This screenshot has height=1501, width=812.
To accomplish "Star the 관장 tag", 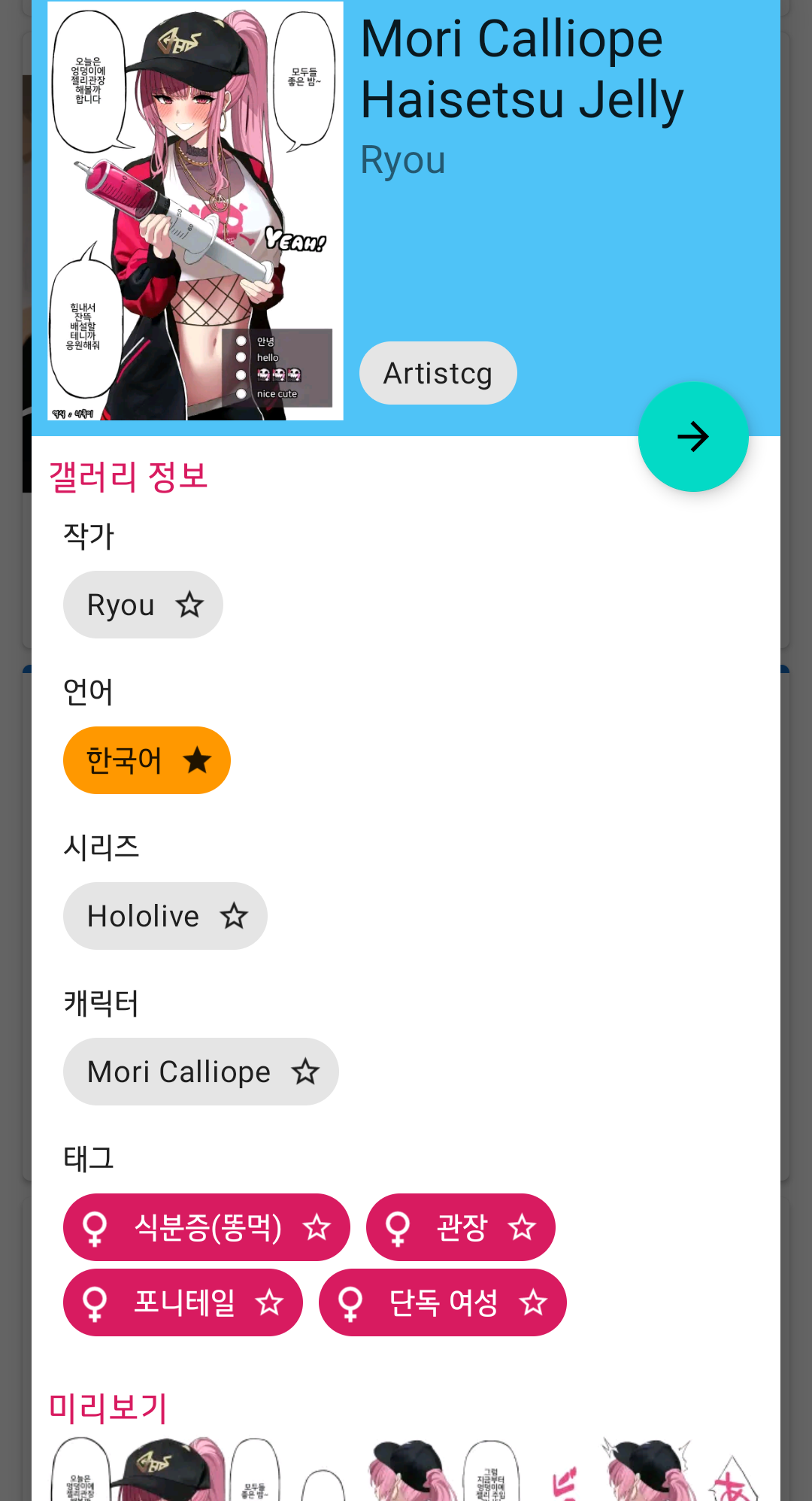I will coord(522,1227).
